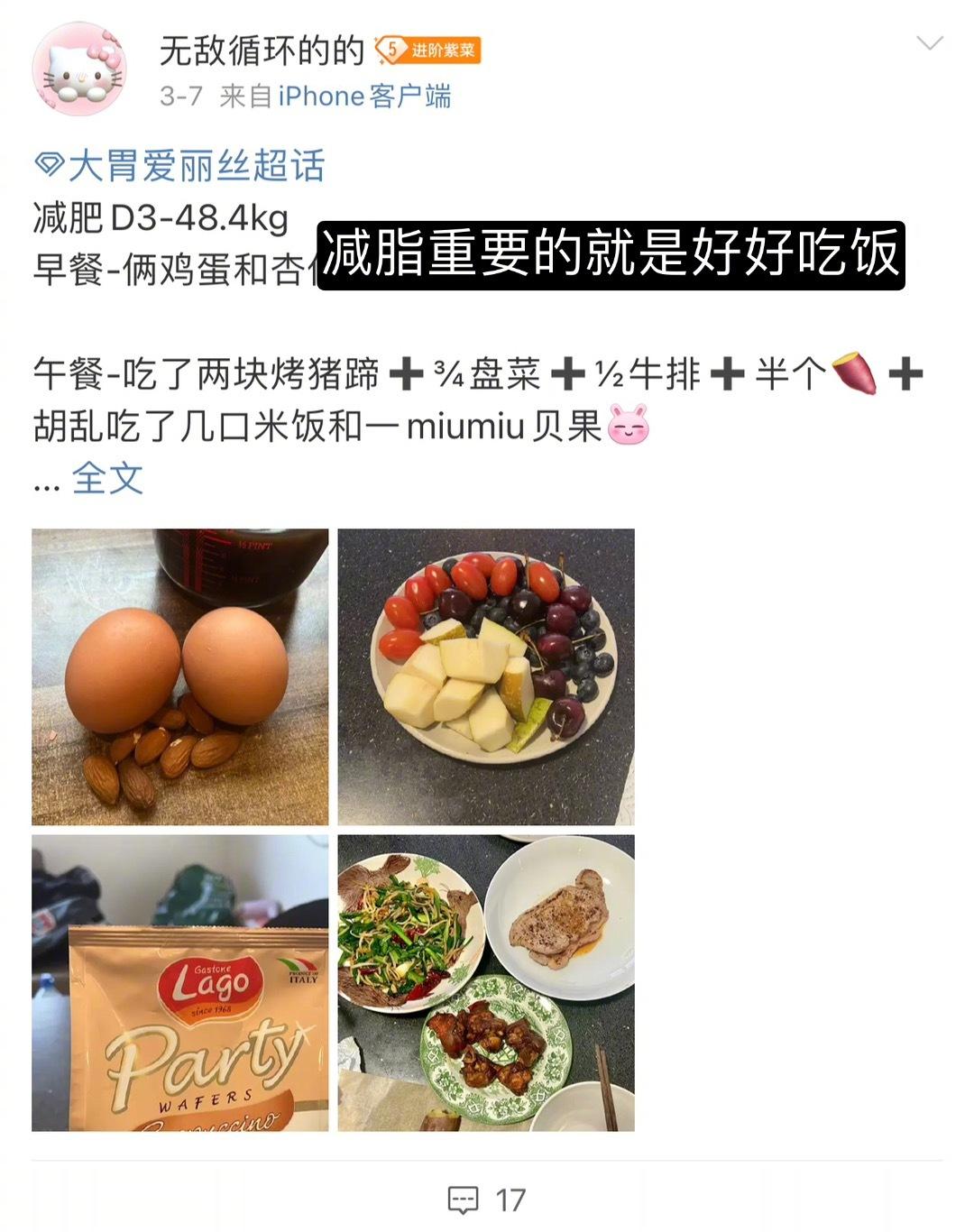The image size is (974, 1232).
Task: View the dinner dishes photo
Action: (486, 982)
